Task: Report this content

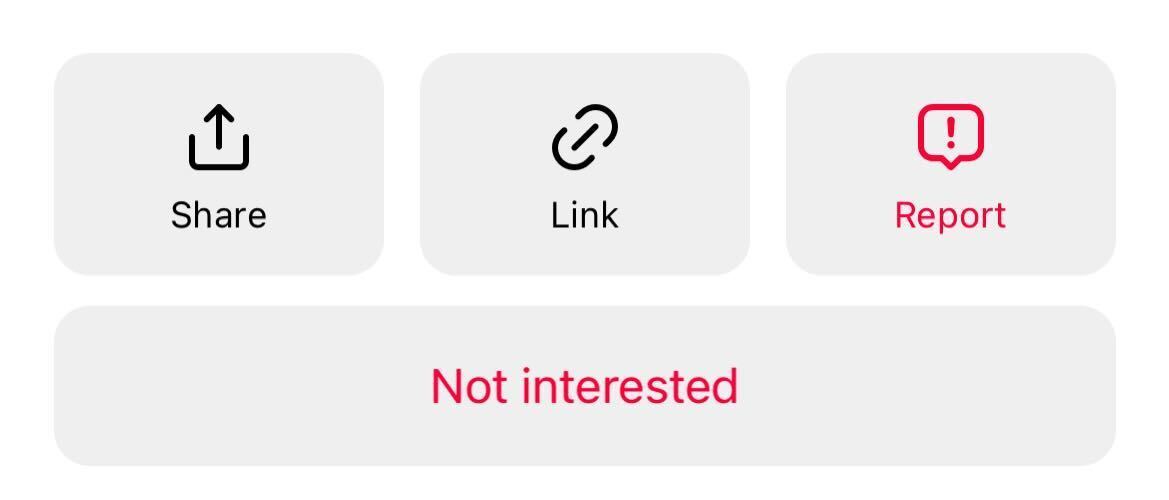Action: [x=950, y=165]
